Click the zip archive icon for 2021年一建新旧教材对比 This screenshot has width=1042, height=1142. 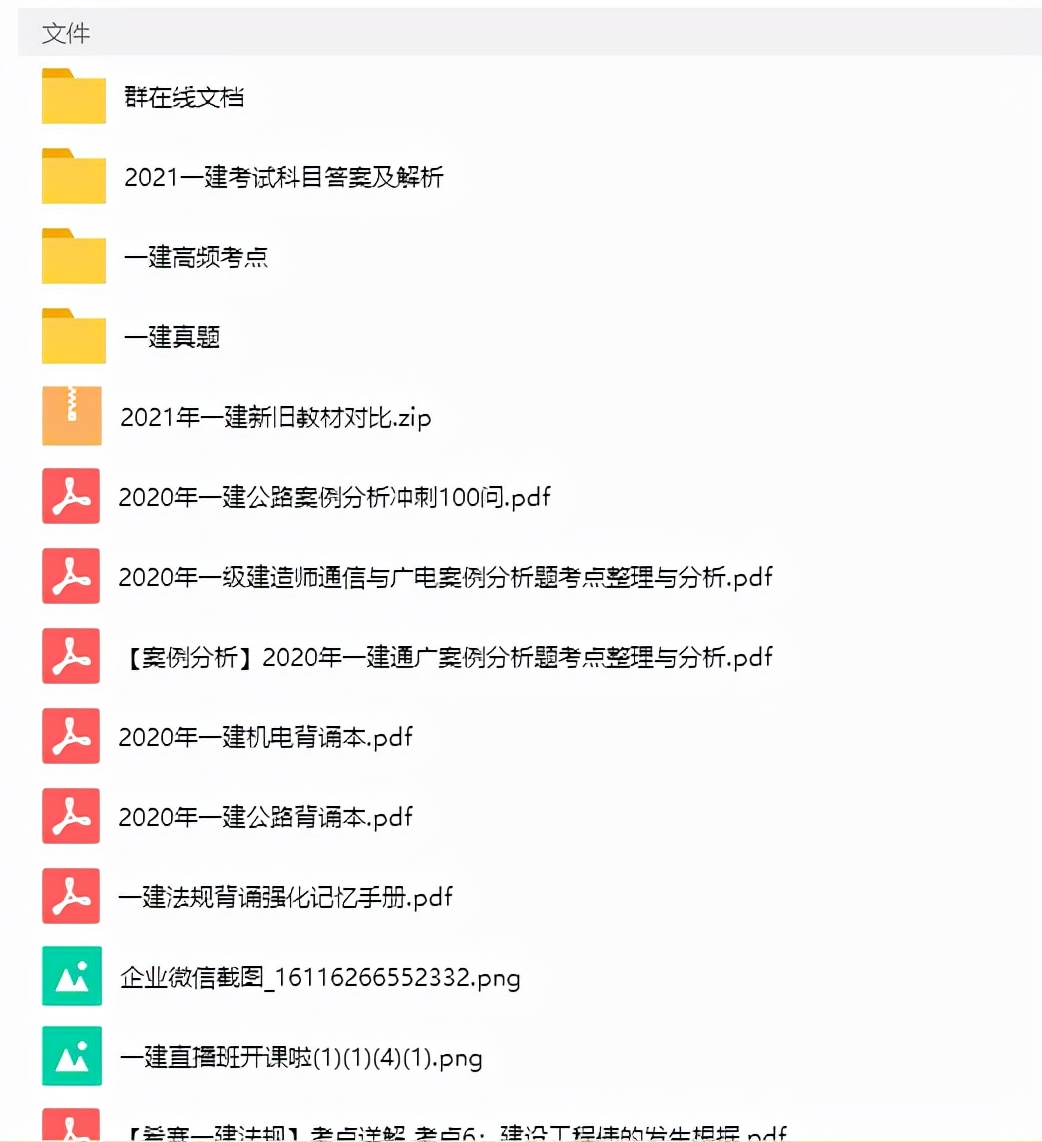click(x=71, y=416)
